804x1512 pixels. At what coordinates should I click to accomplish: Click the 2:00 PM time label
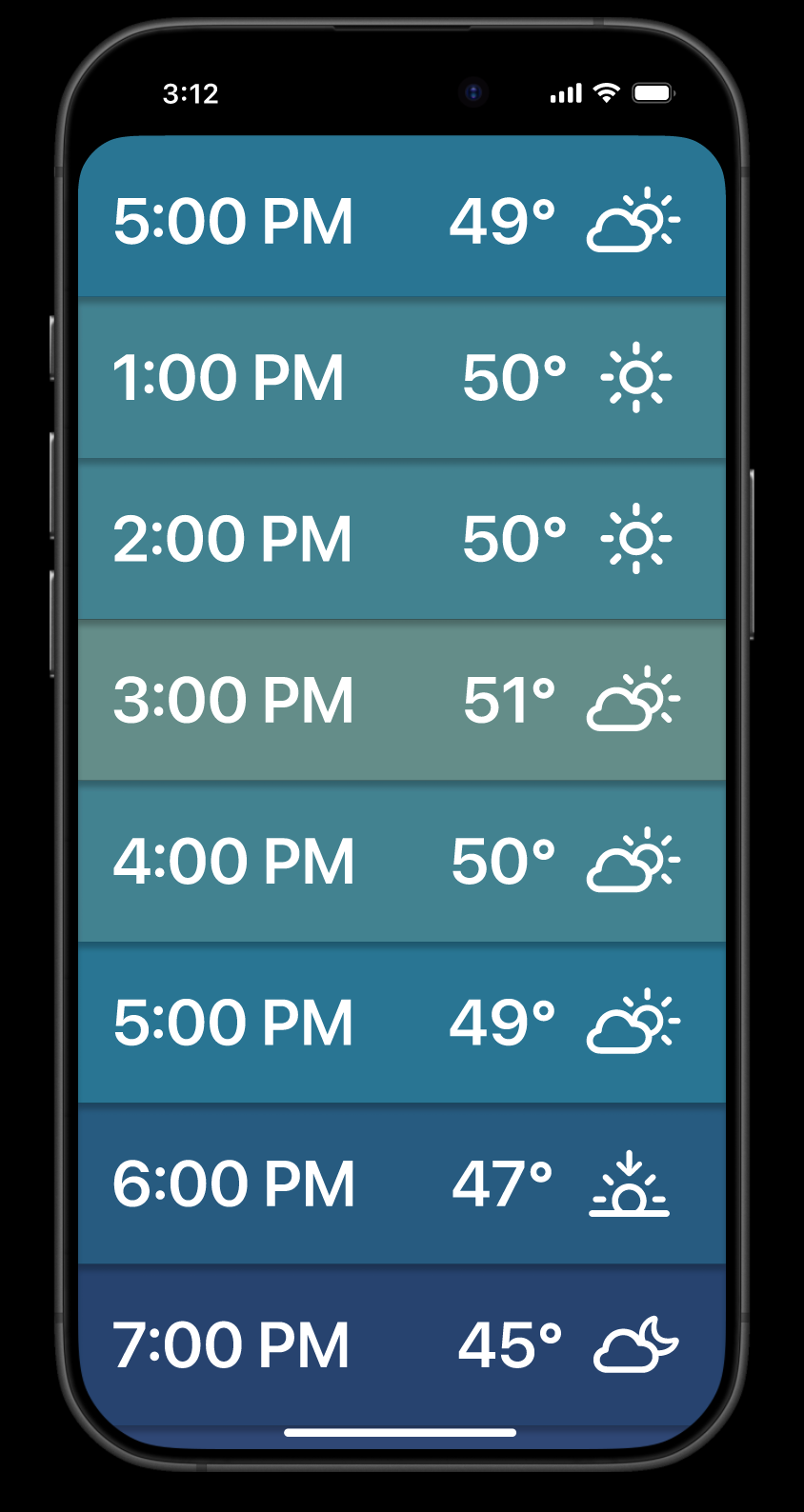tap(233, 539)
